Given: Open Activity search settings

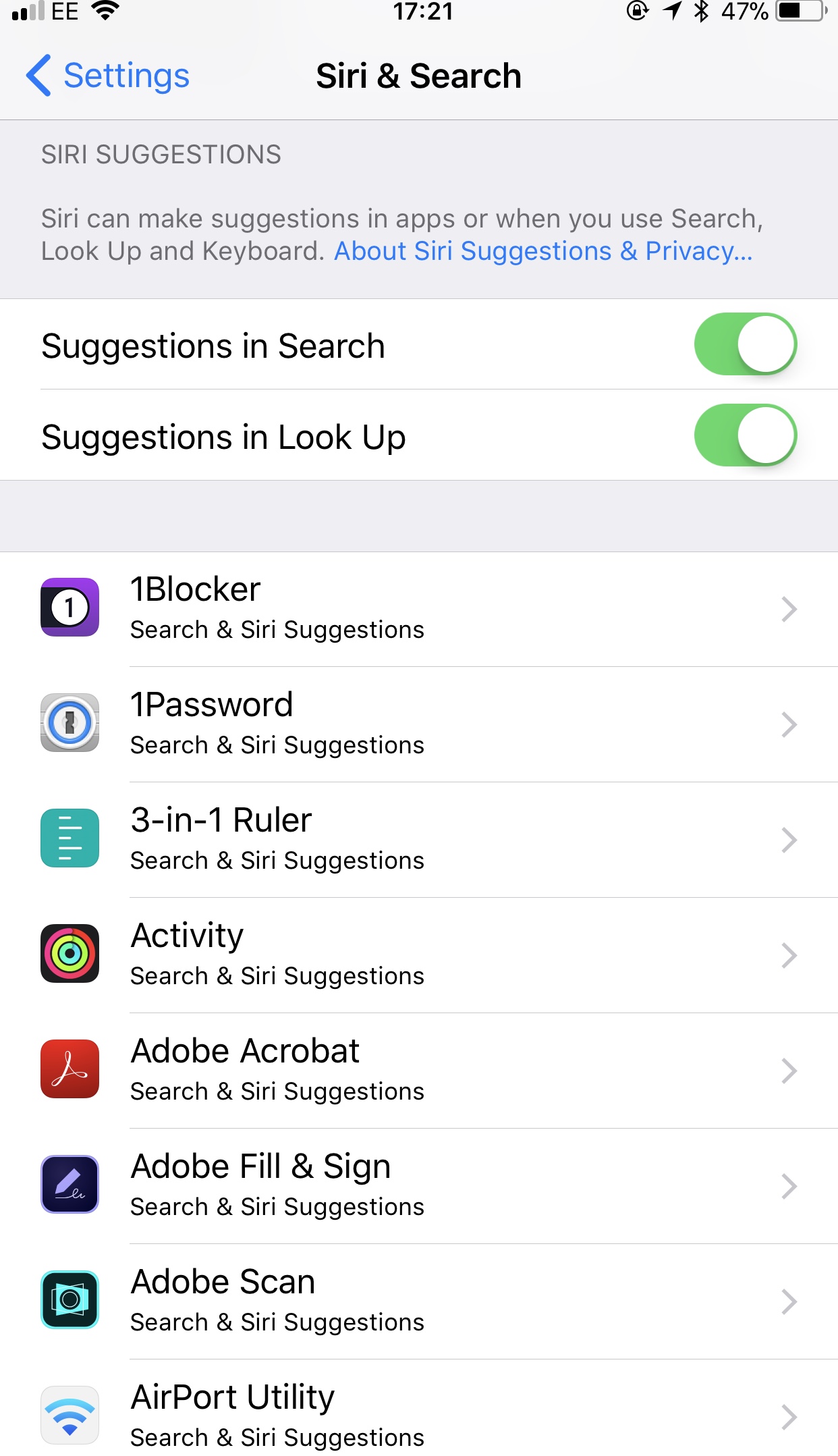Looking at the screenshot, I should [x=419, y=956].
